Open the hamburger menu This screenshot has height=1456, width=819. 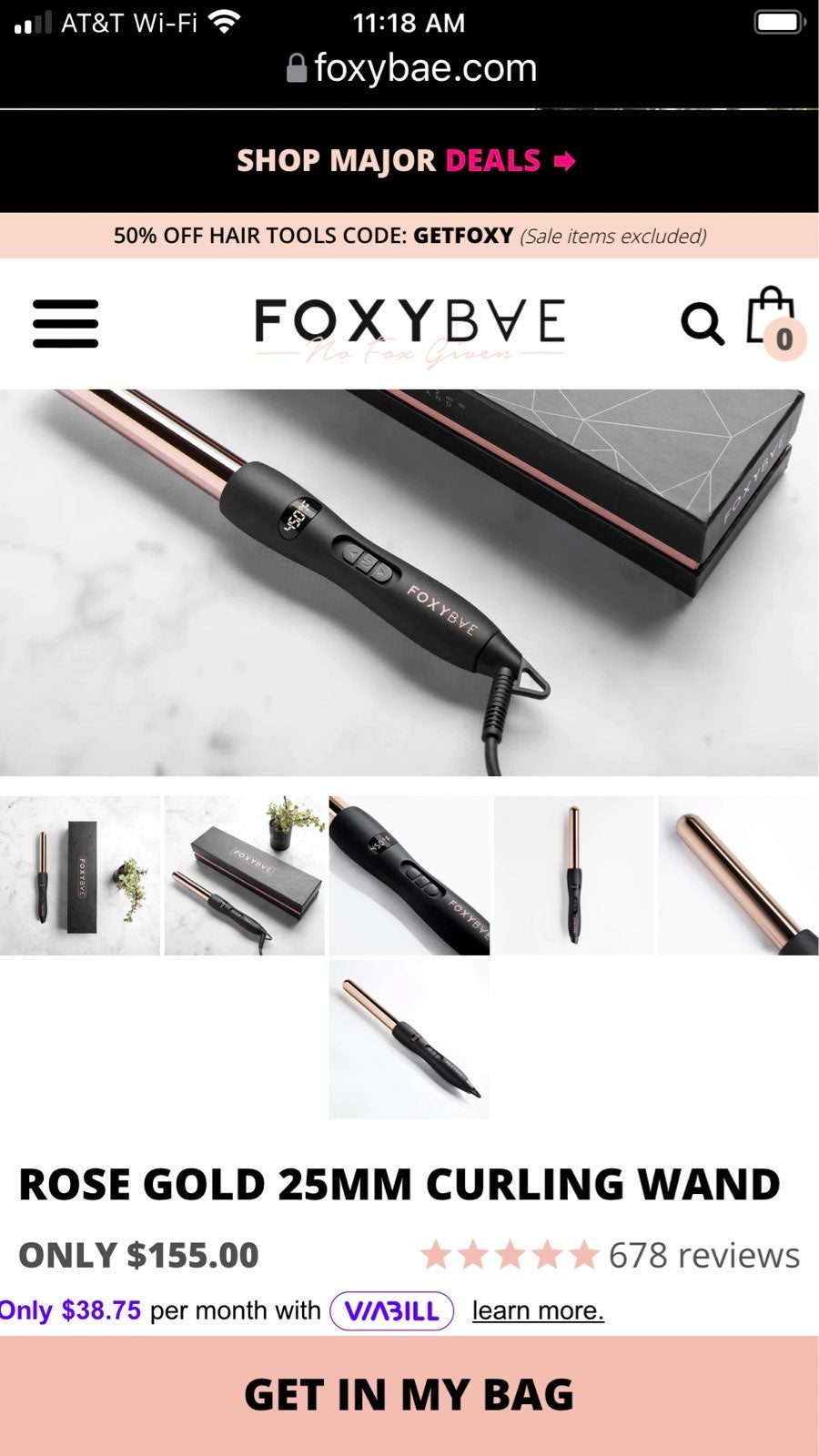(x=66, y=324)
